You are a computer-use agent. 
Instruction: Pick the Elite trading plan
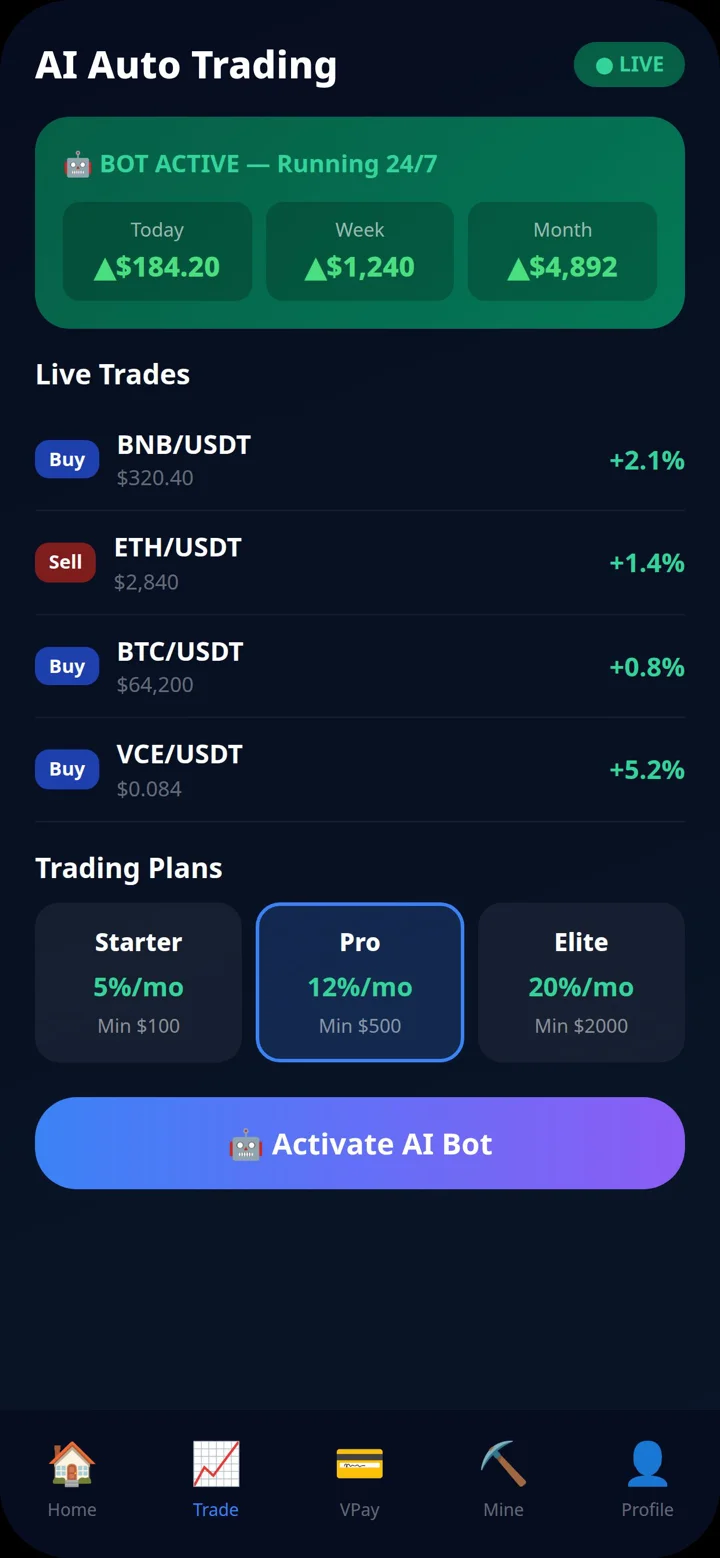pos(581,982)
